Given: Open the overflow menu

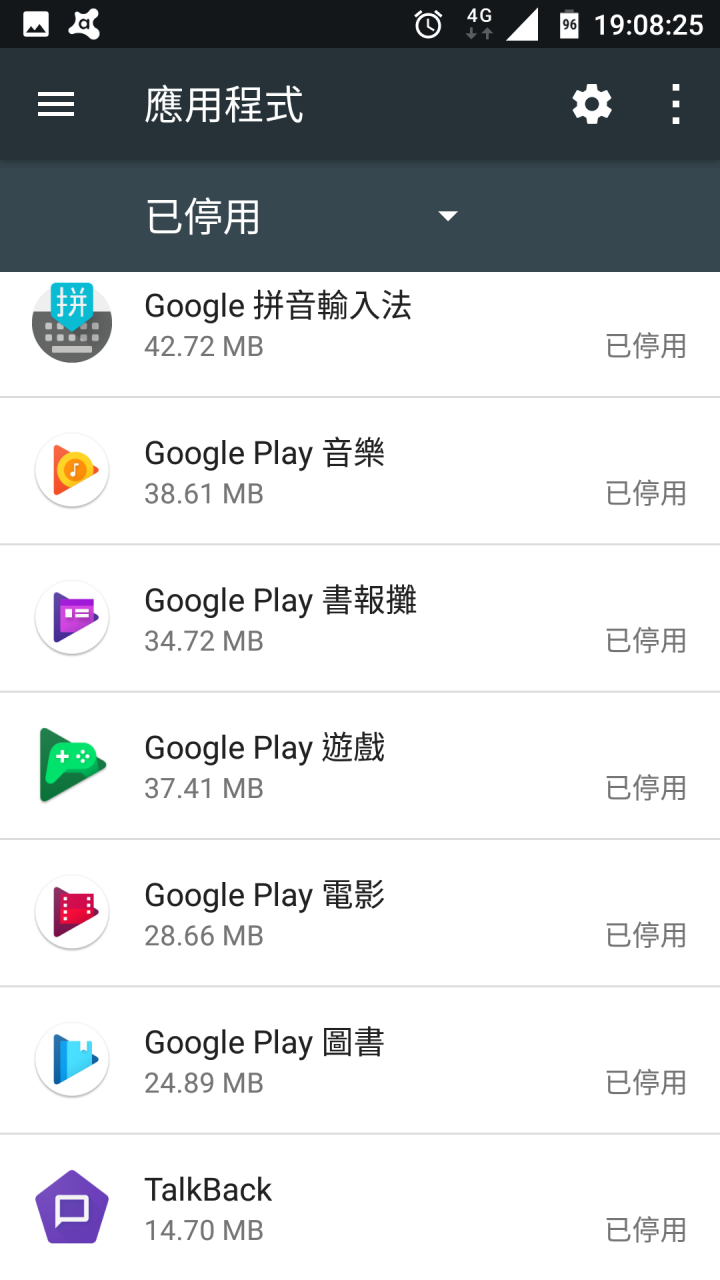Looking at the screenshot, I should 676,105.
